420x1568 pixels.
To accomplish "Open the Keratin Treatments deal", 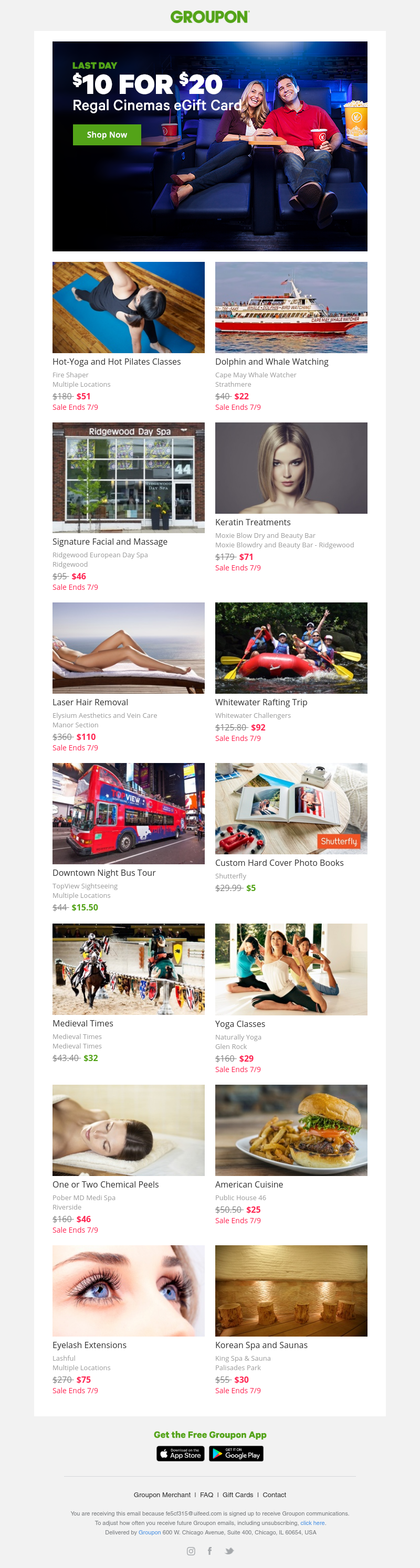I will coord(253,522).
